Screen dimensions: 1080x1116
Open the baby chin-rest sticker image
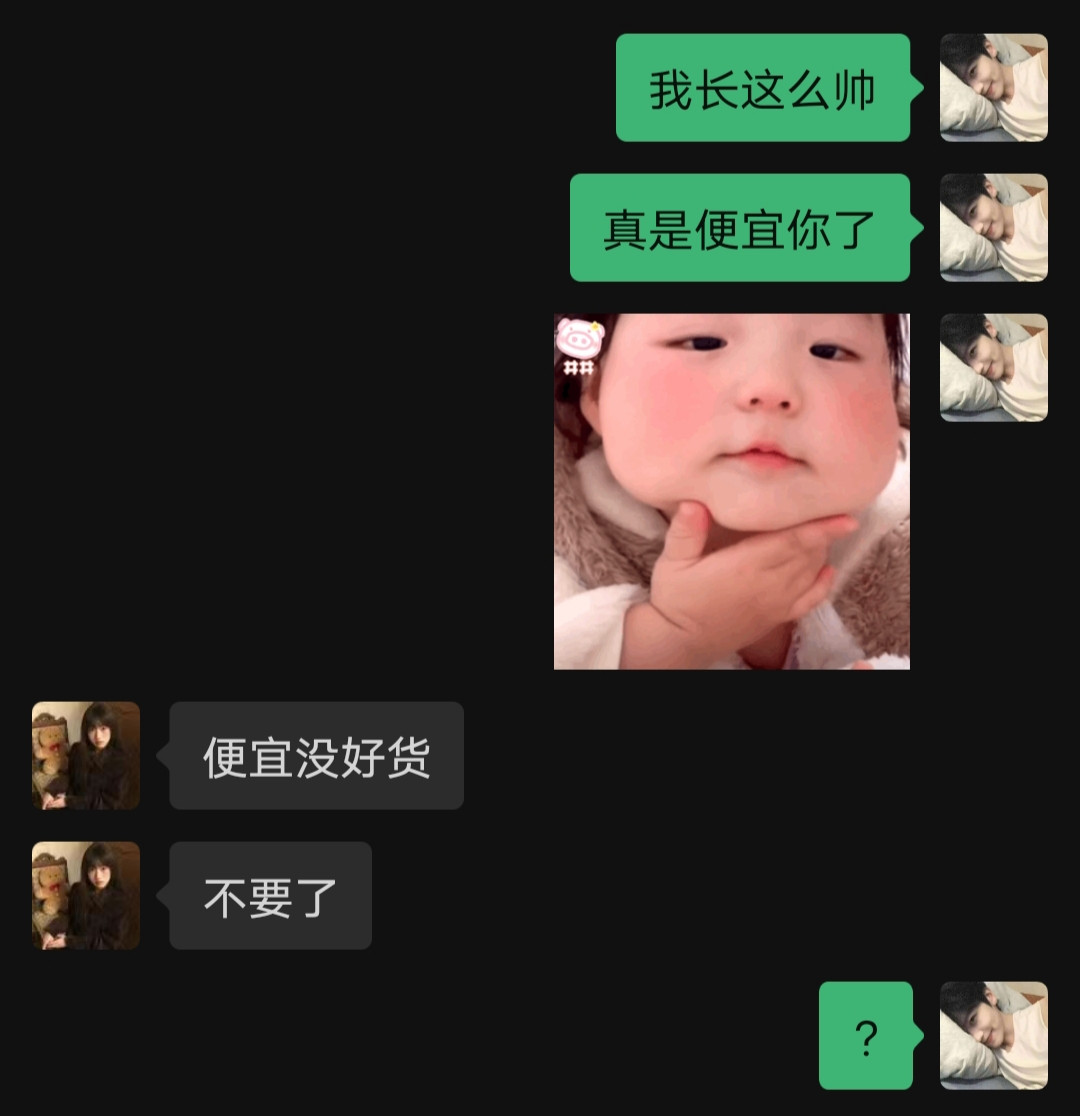pos(731,491)
